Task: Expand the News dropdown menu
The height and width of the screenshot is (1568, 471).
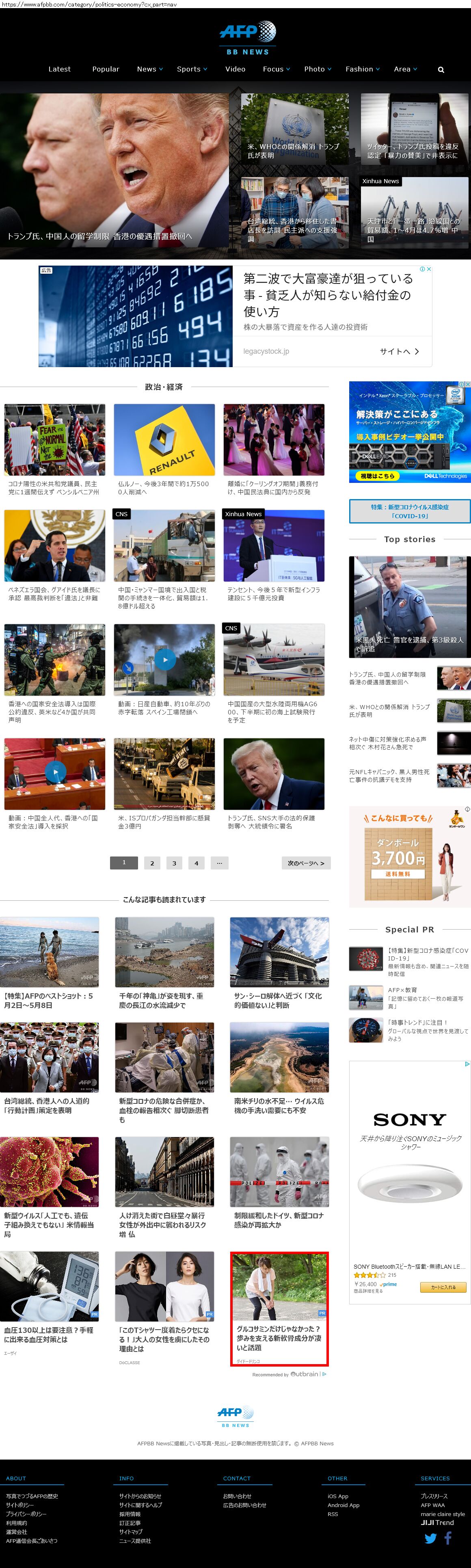Action: pyautogui.click(x=149, y=69)
